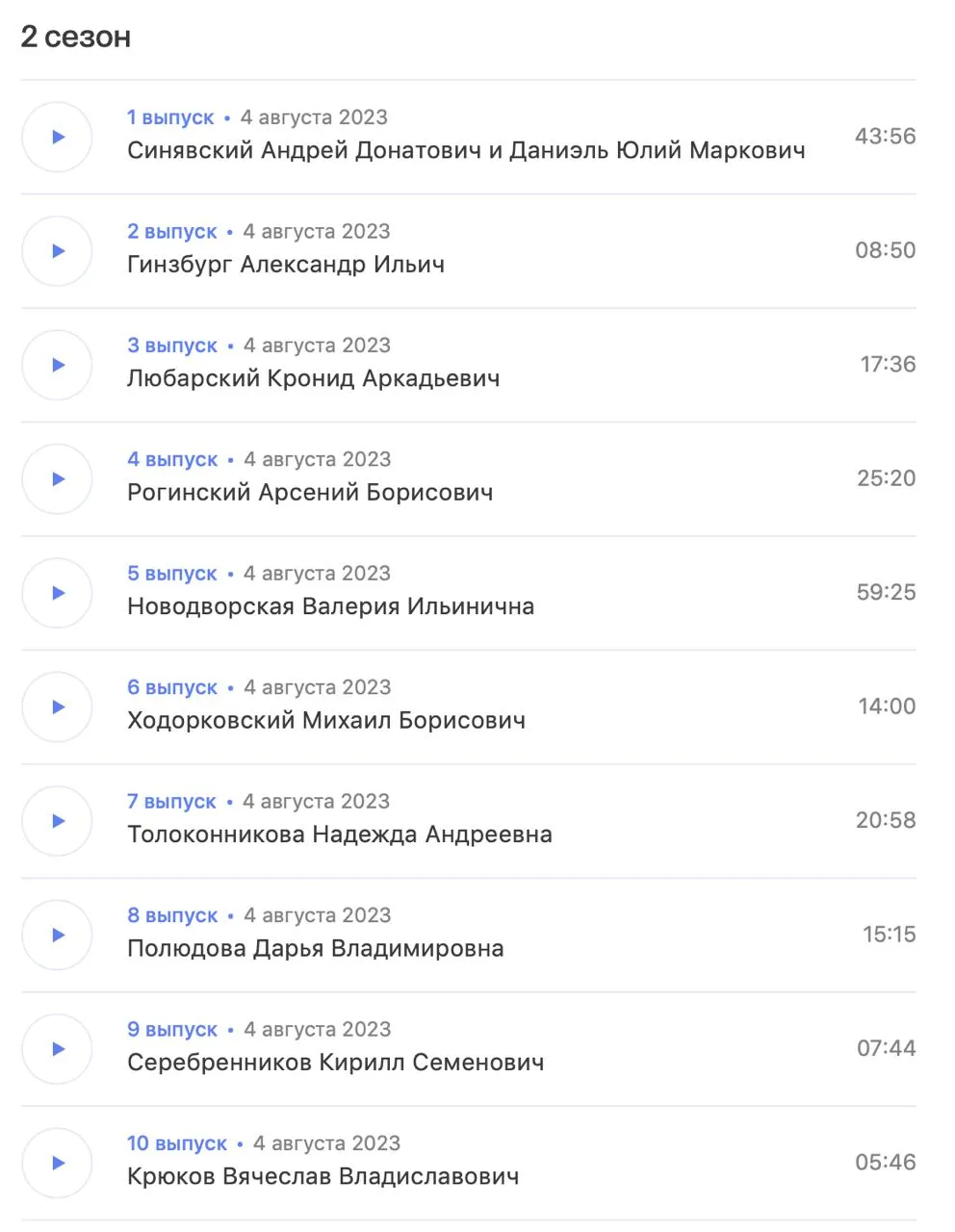This screenshot has width=955, height=1232.
Task: Play the Толоконникова Надежда Андреевна episode
Action: pyautogui.click(x=57, y=821)
